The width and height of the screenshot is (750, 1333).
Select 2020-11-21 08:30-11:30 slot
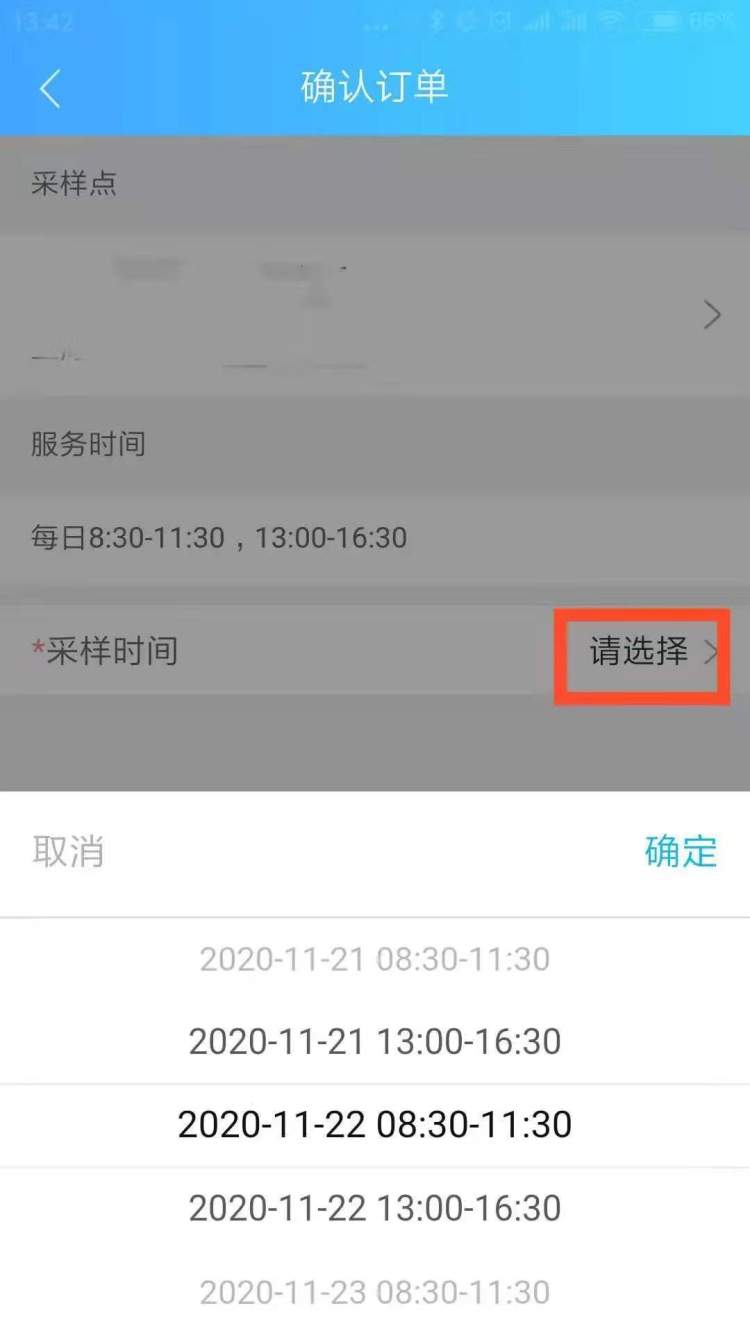(375, 959)
